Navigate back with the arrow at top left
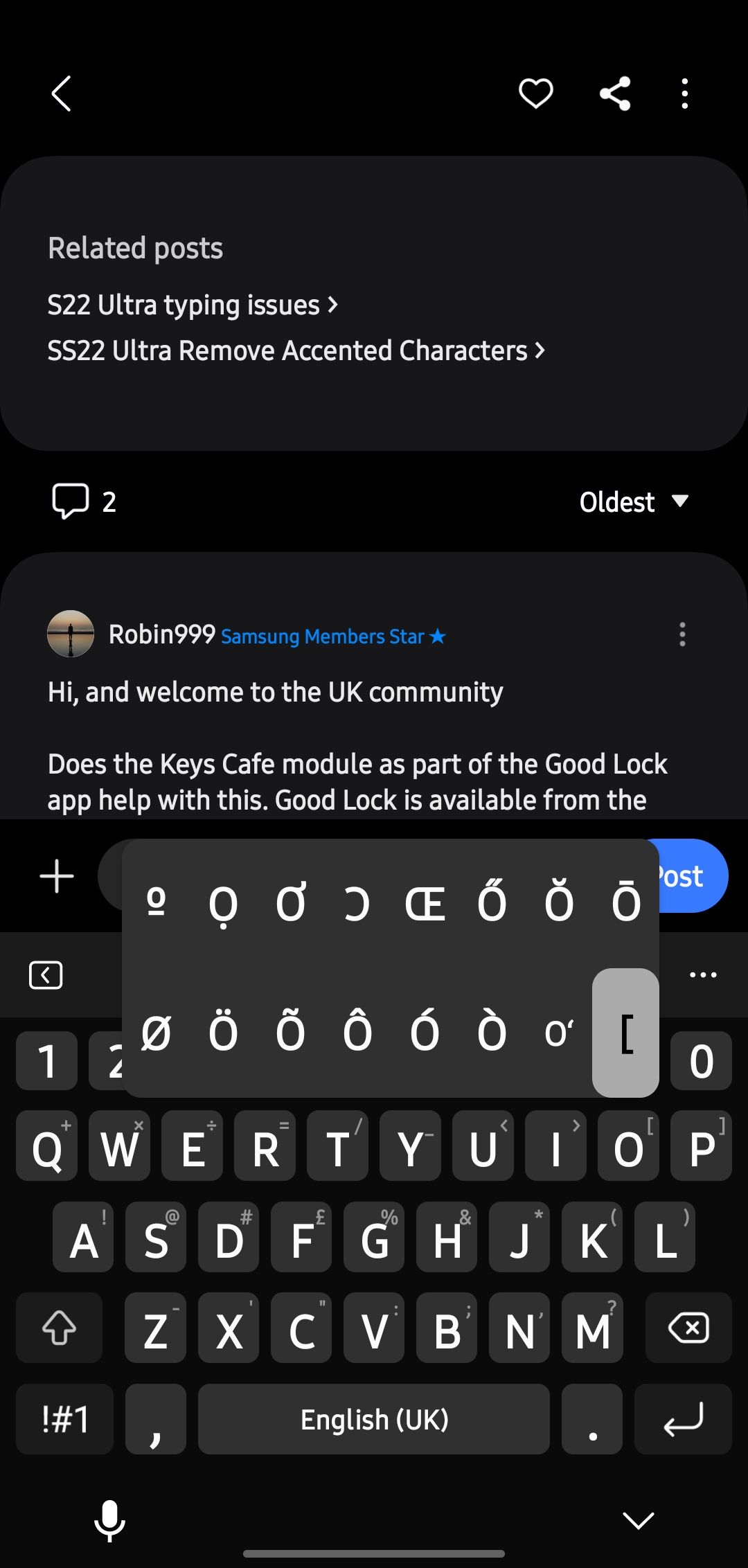 61,93
